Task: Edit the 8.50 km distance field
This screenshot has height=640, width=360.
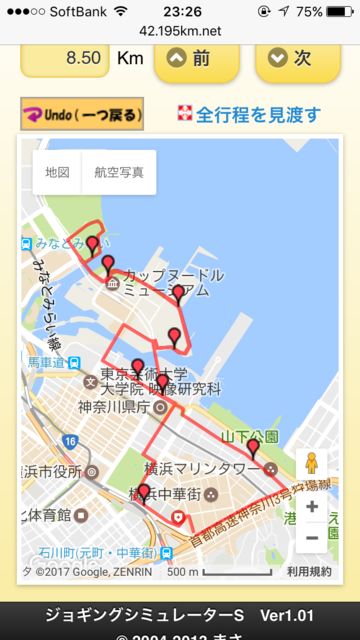Action: 65,60
